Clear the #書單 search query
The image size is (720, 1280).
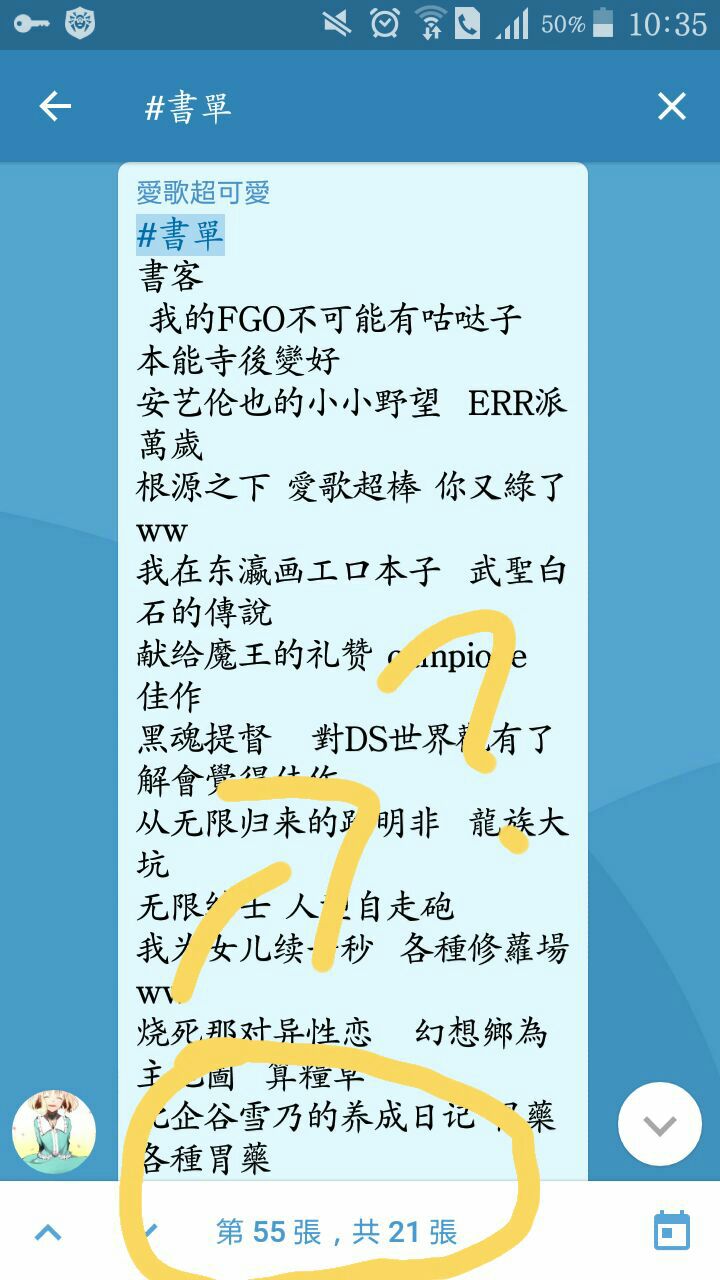click(x=671, y=107)
